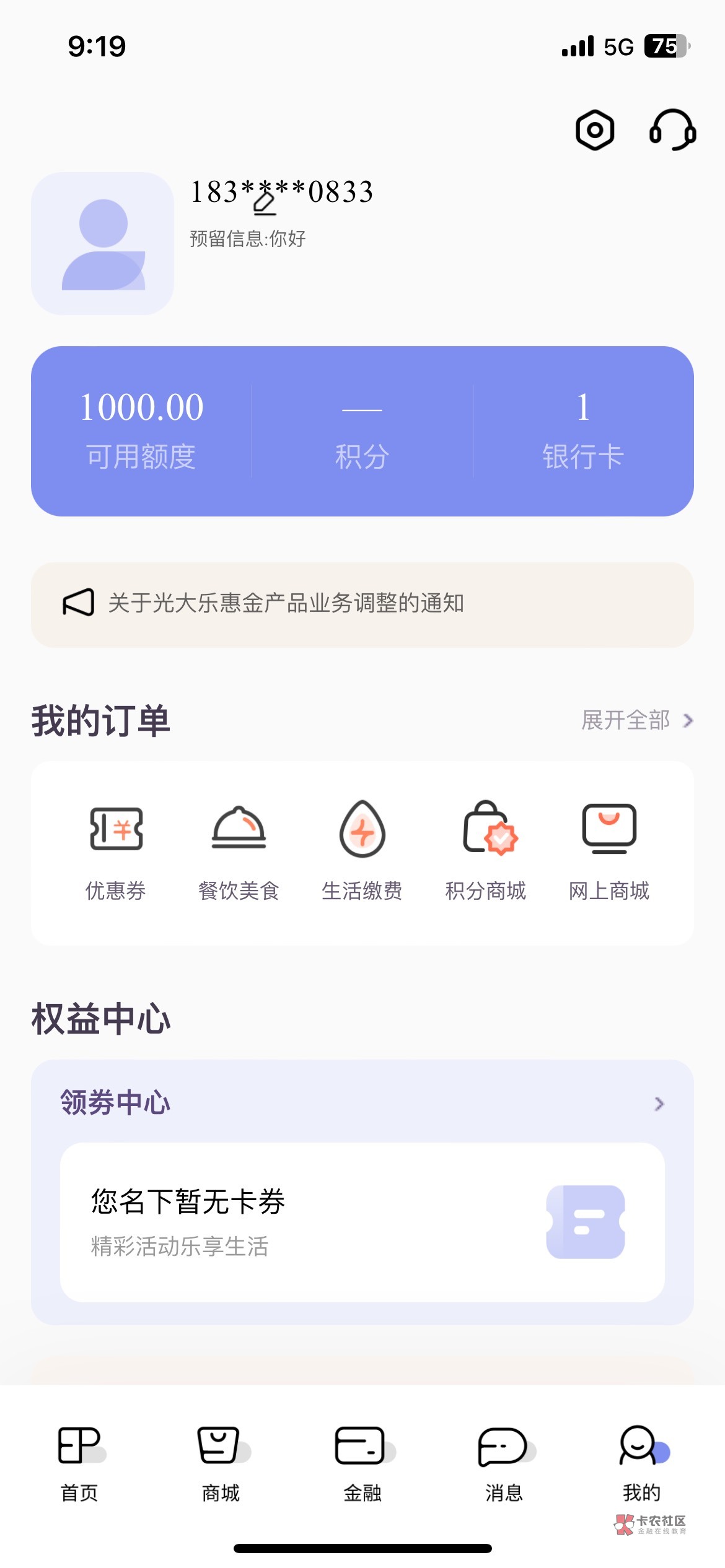
Task: Switch to the 金融 finance tab
Action: [362, 1463]
